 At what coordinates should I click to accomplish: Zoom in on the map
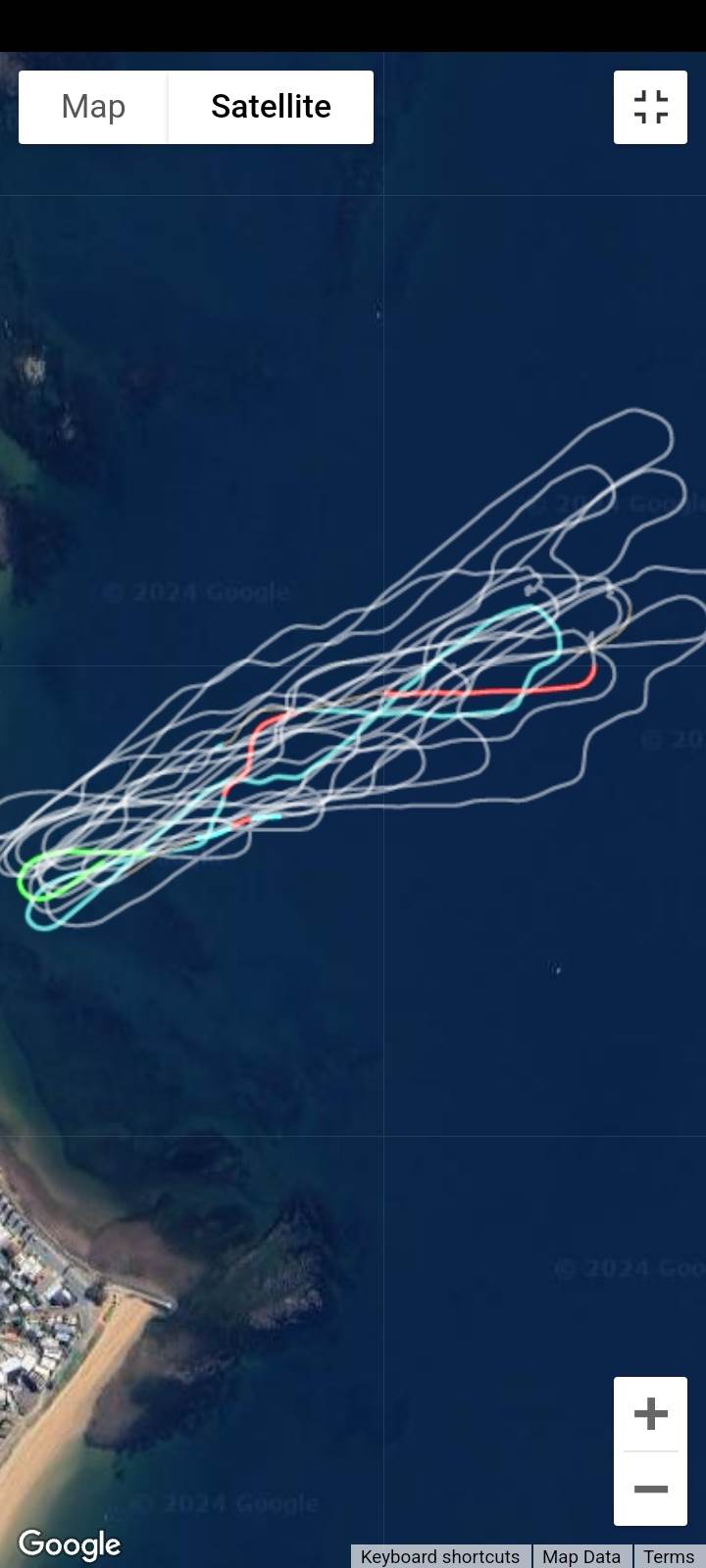(650, 1414)
